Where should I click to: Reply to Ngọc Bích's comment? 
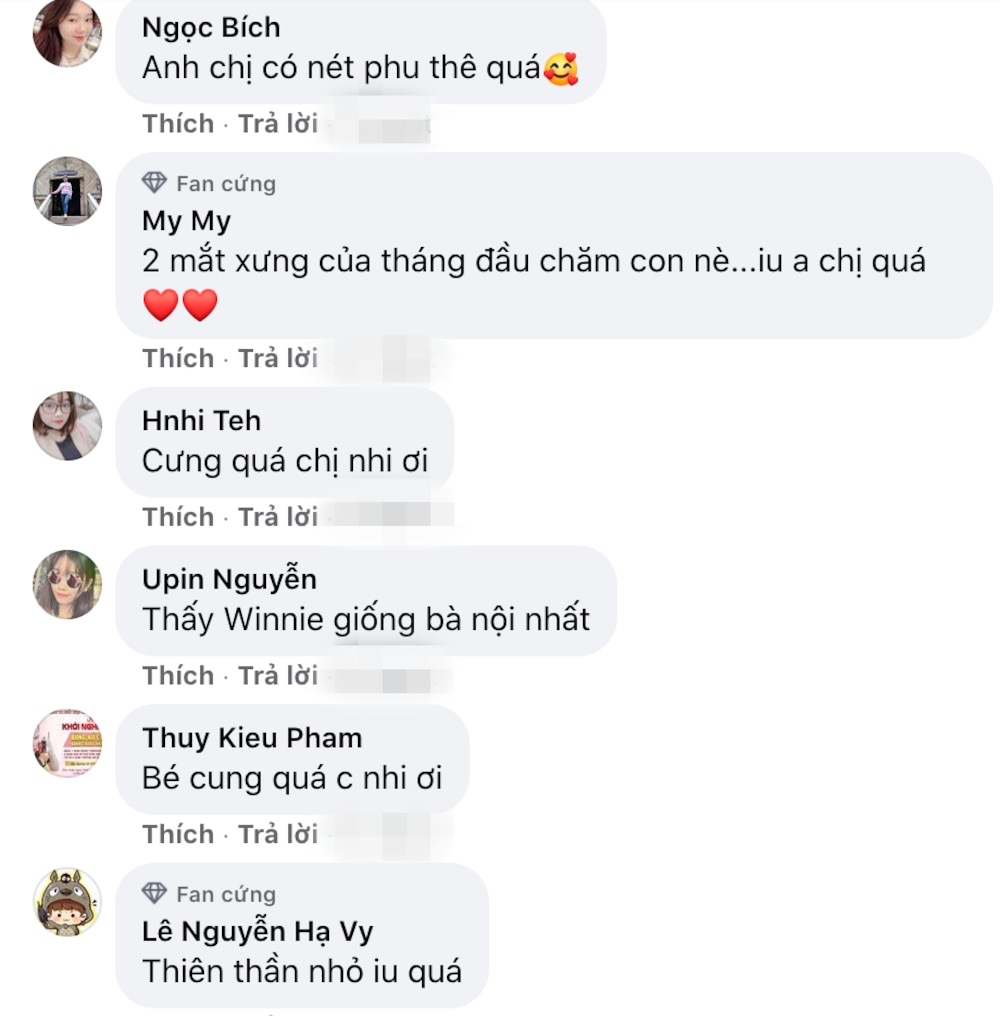[x=277, y=124]
